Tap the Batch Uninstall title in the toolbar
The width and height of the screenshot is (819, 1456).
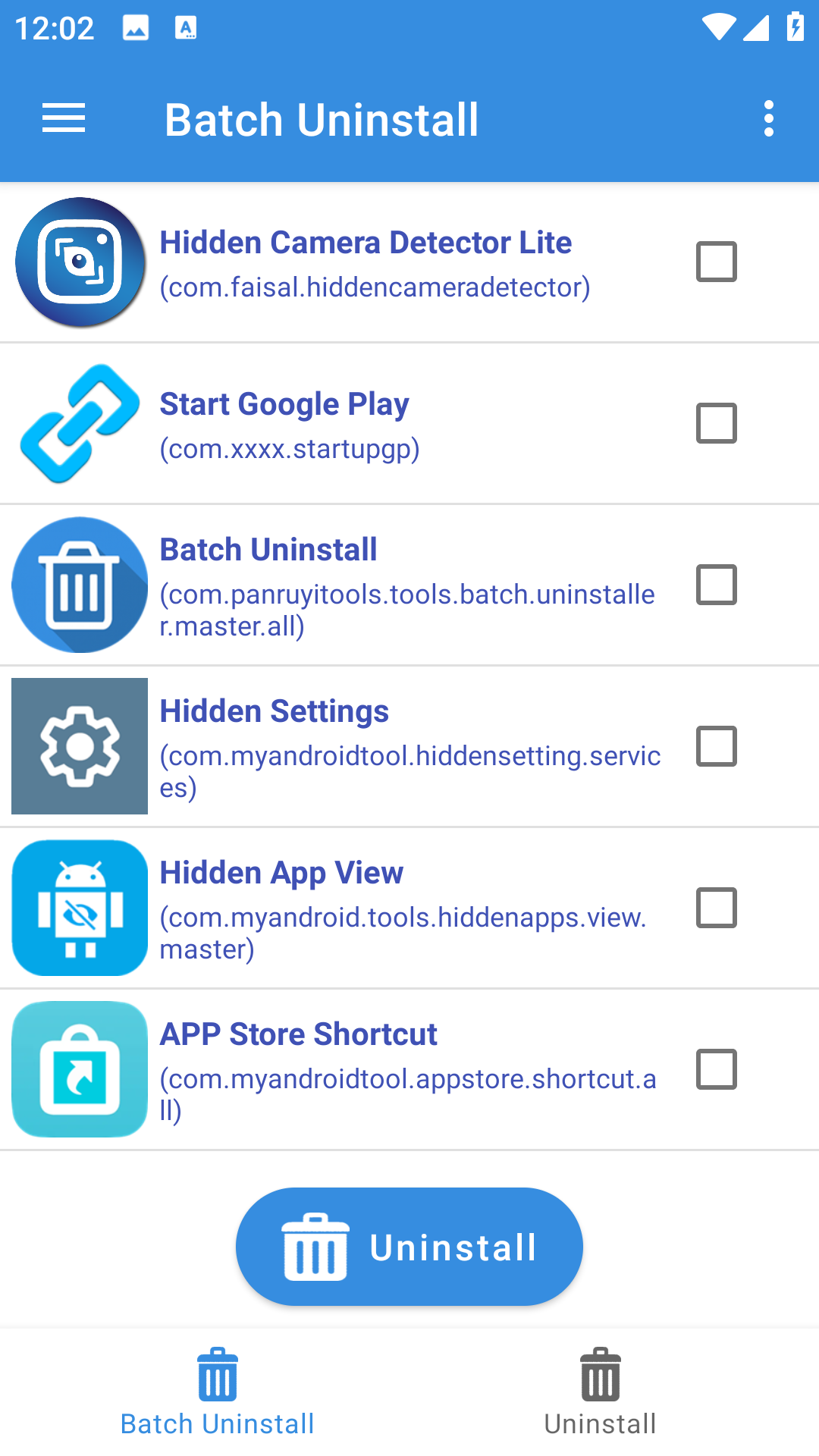tap(322, 118)
